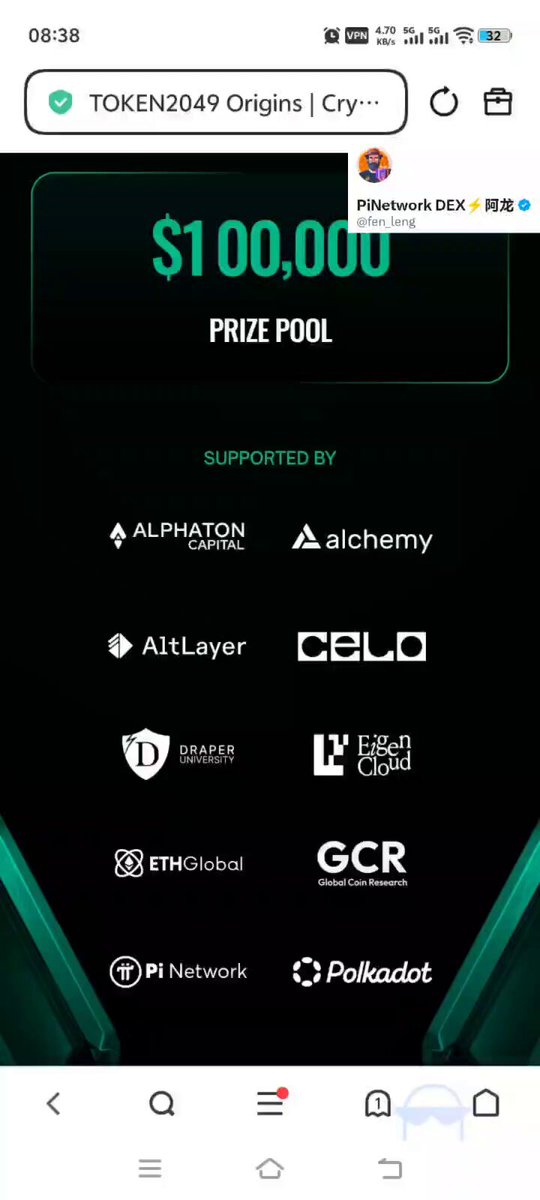Open system recent apps
This screenshot has width=540, height=1200.
click(150, 1168)
